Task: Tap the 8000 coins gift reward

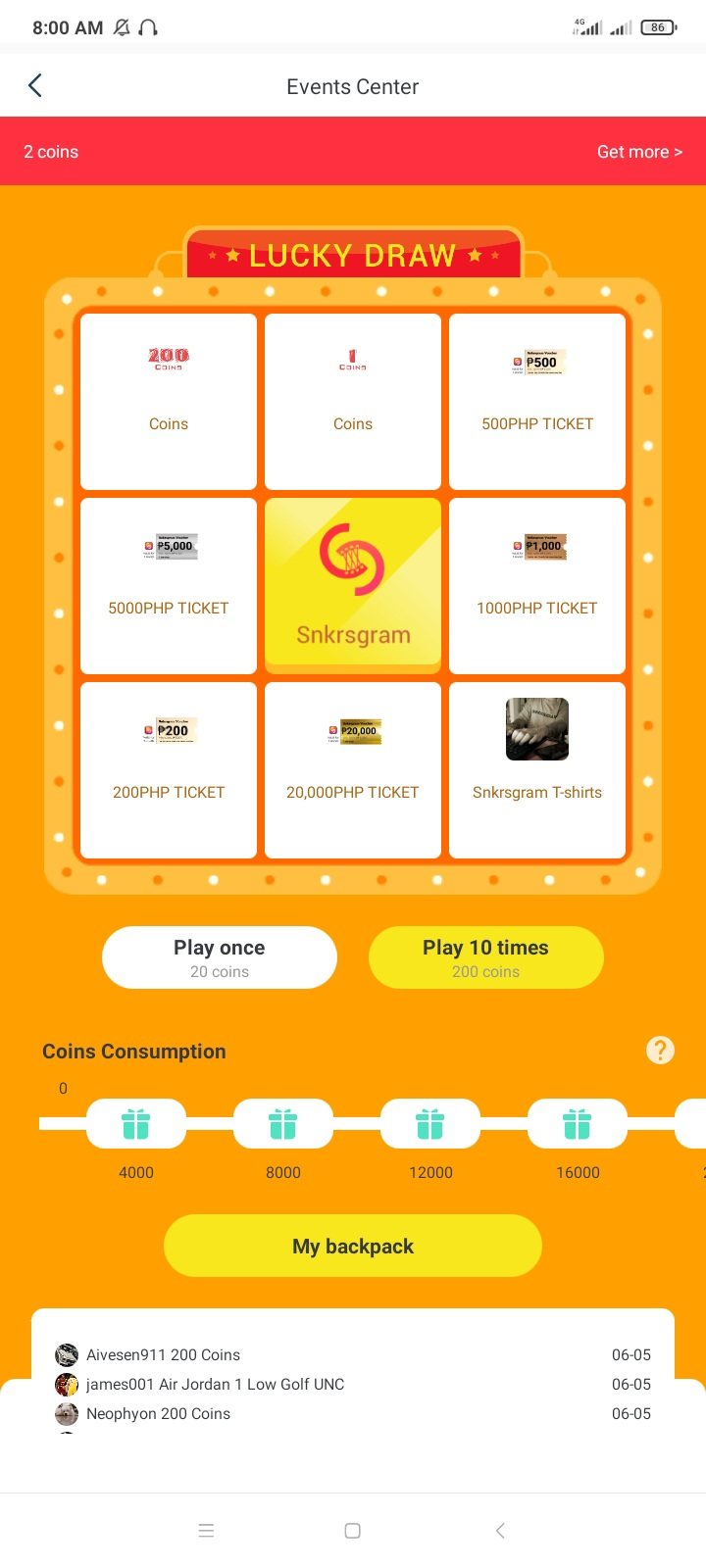Action: pyautogui.click(x=283, y=1124)
